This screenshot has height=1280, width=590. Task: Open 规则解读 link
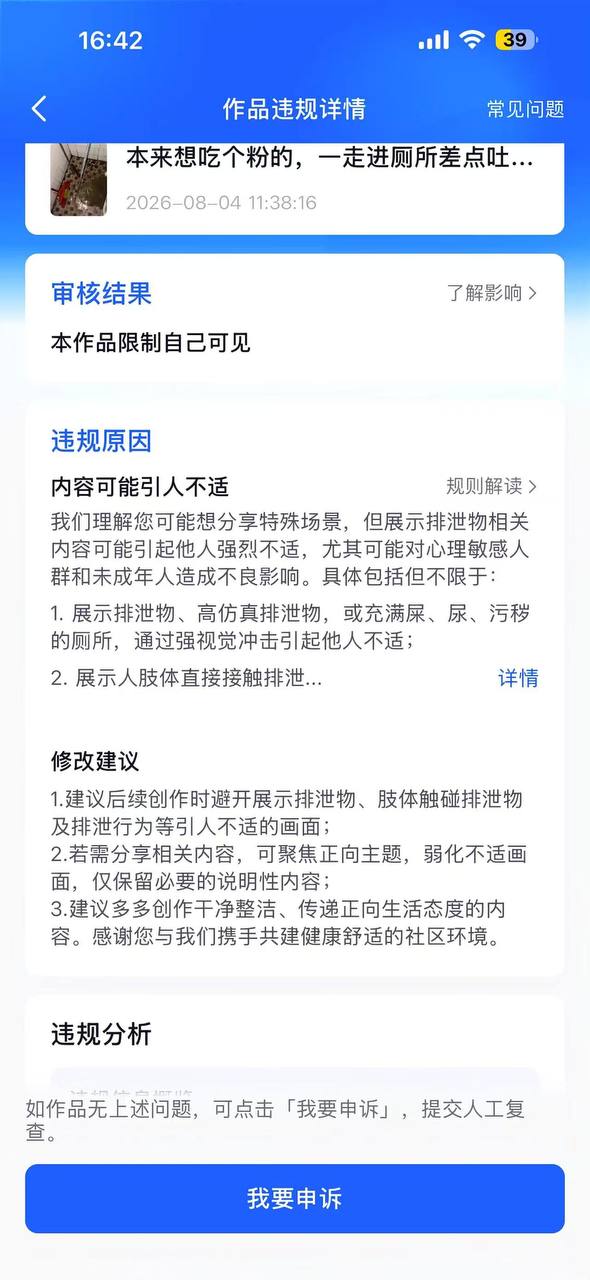coord(492,486)
